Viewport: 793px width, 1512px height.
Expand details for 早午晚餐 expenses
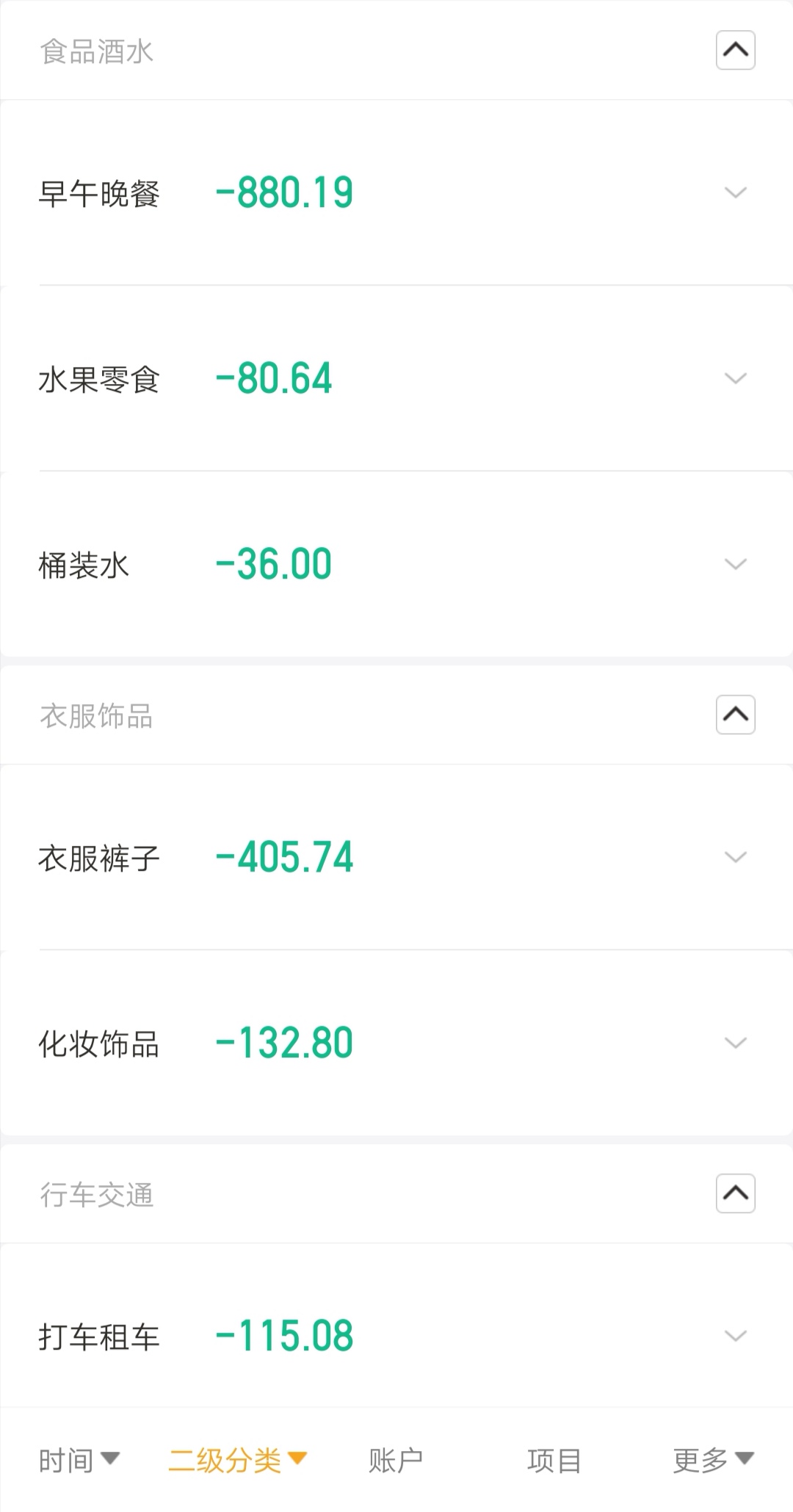(x=734, y=193)
